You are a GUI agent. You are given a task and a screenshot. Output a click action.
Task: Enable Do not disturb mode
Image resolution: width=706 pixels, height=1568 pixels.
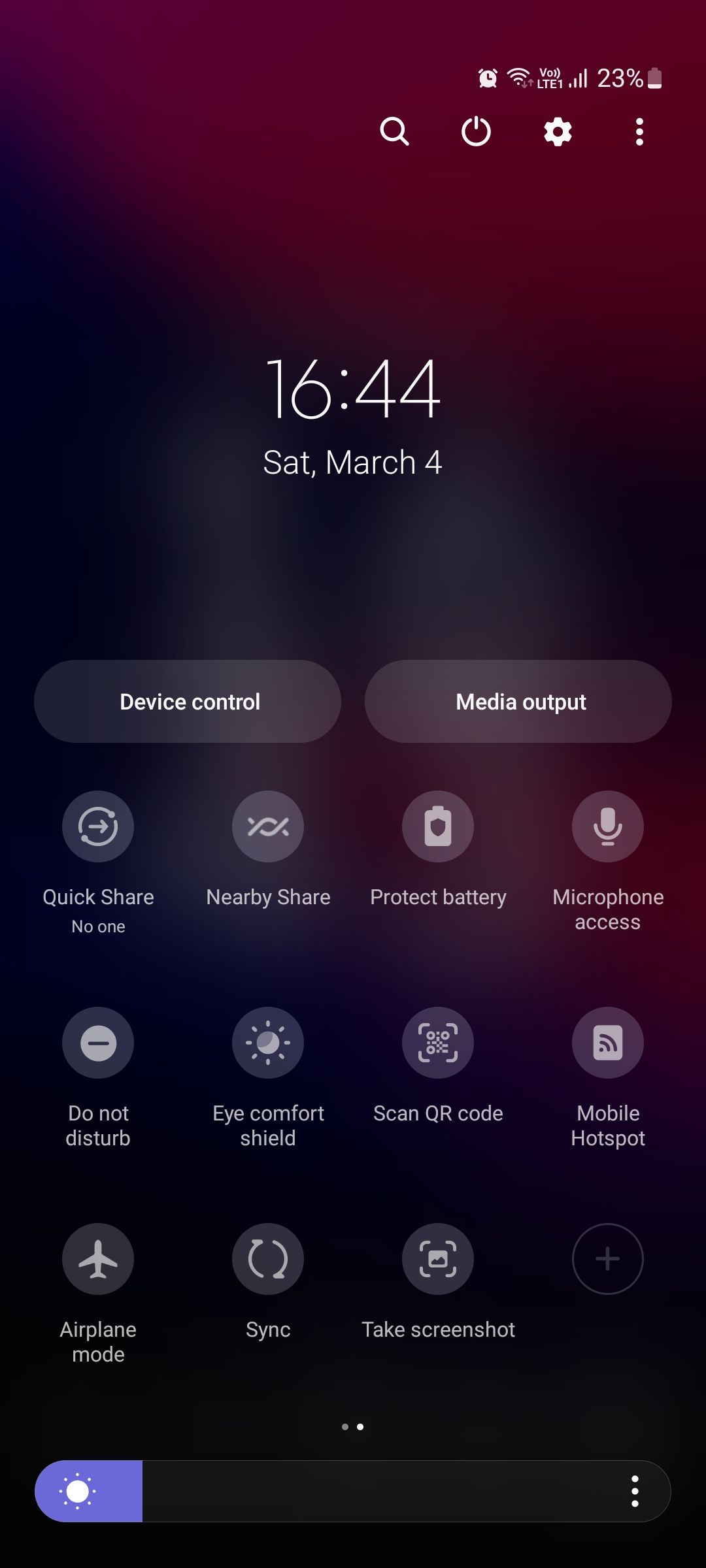tap(98, 1042)
